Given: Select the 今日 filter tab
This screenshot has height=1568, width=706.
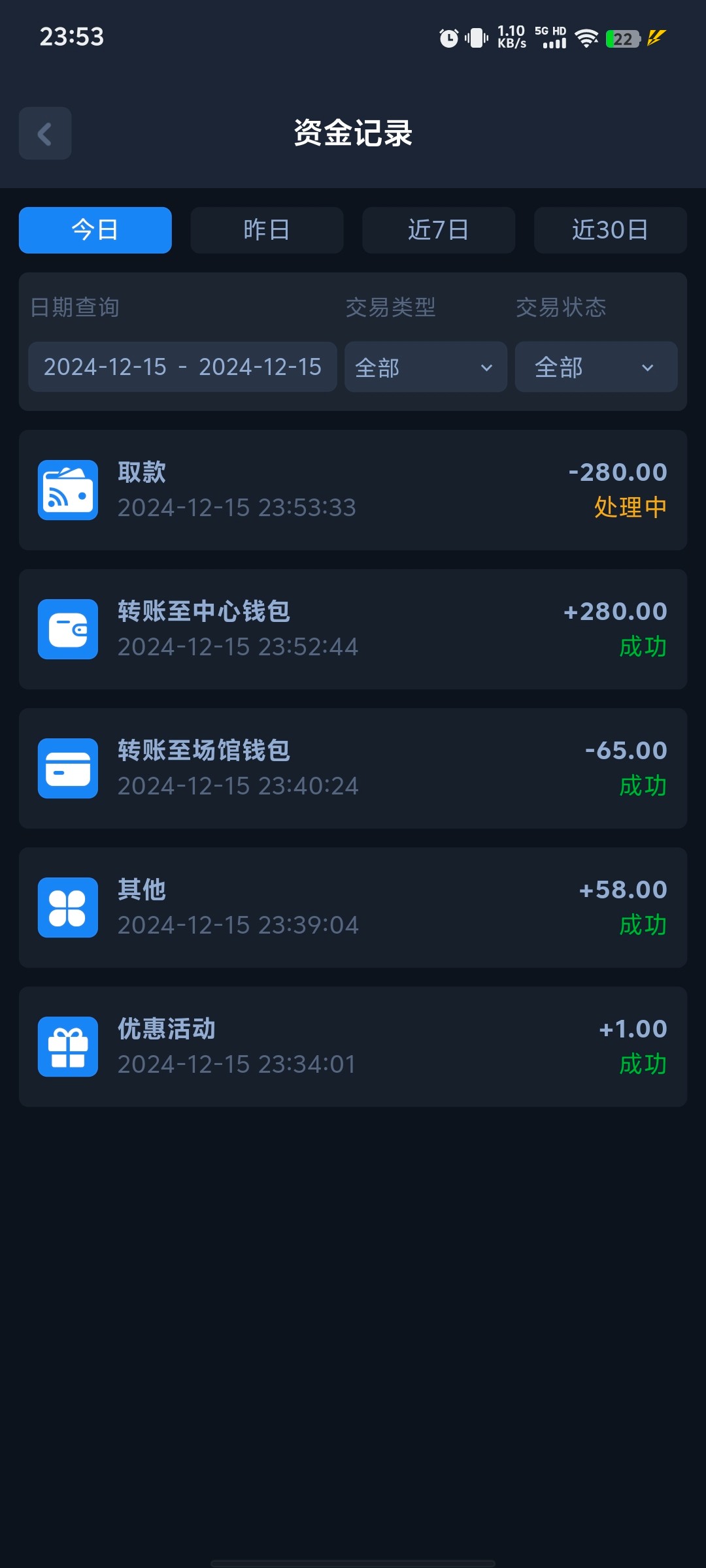Looking at the screenshot, I should tap(95, 230).
